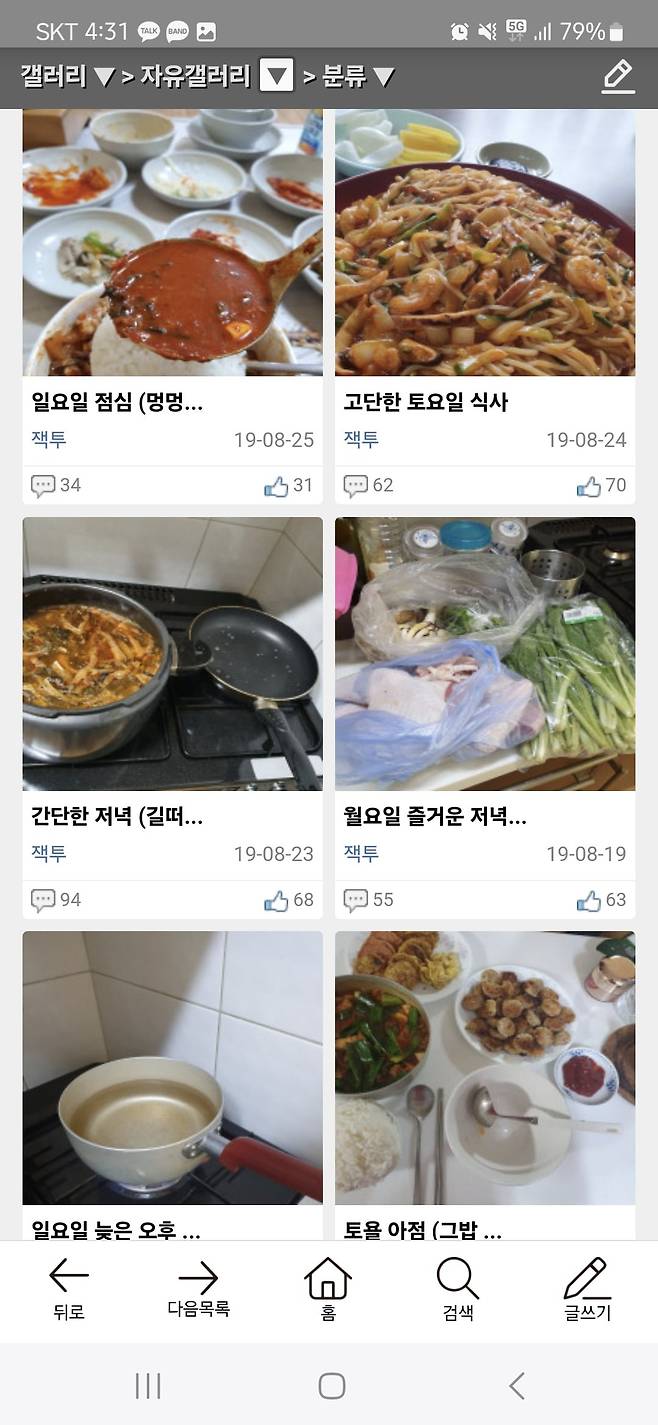Image resolution: width=658 pixels, height=1425 pixels.
Task: Expand the 자유갤러리 board selector
Action: coord(277,76)
